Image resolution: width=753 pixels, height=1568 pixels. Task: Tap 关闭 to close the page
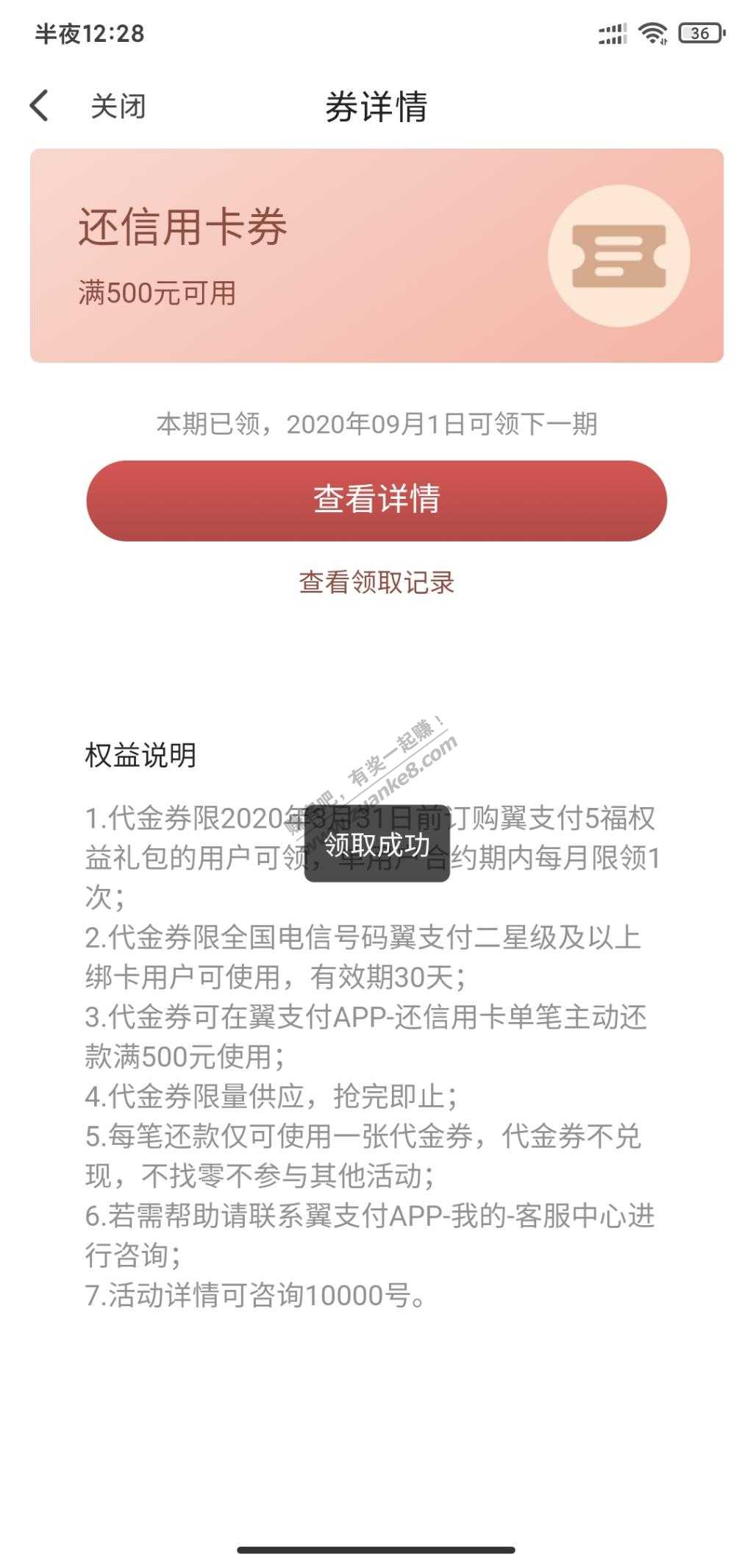[x=118, y=107]
